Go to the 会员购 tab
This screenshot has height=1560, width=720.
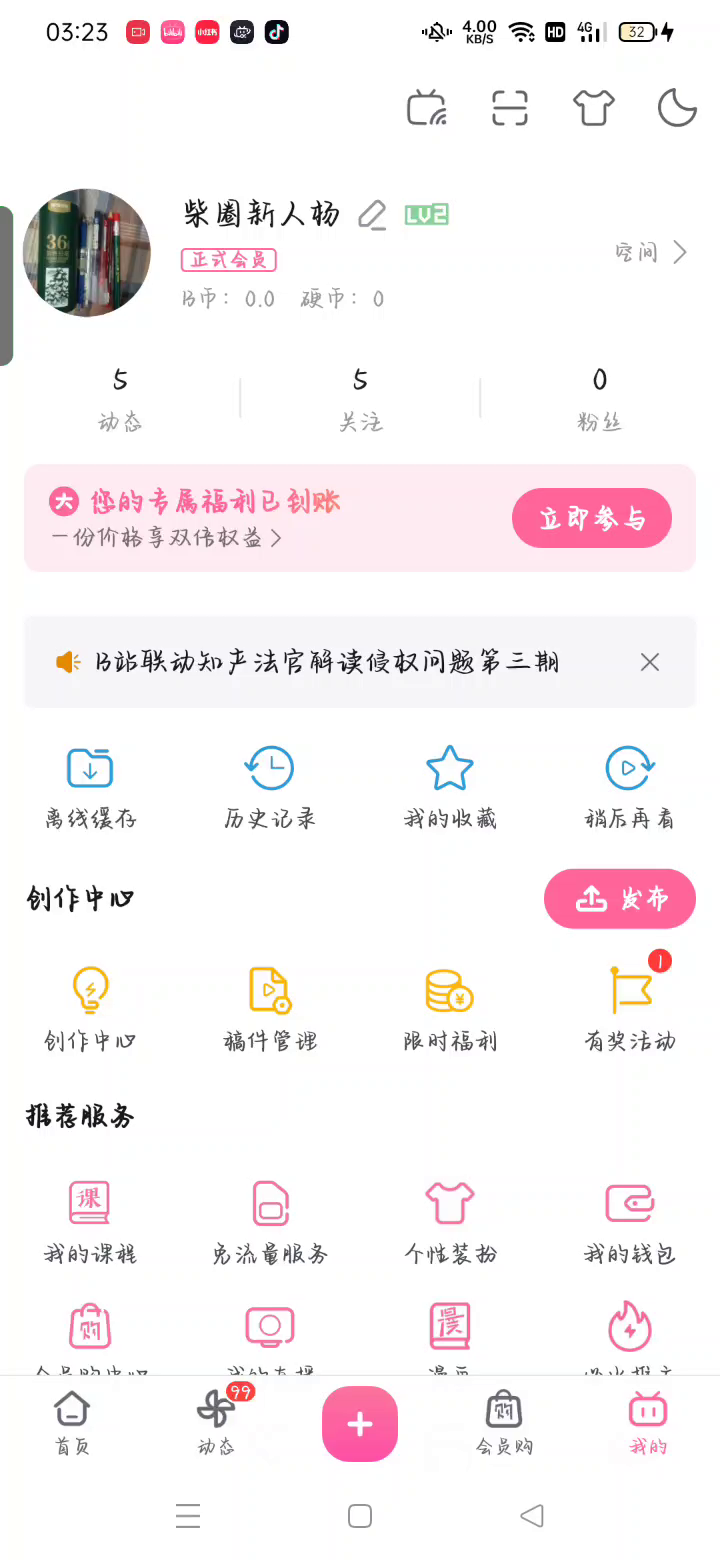(504, 1422)
